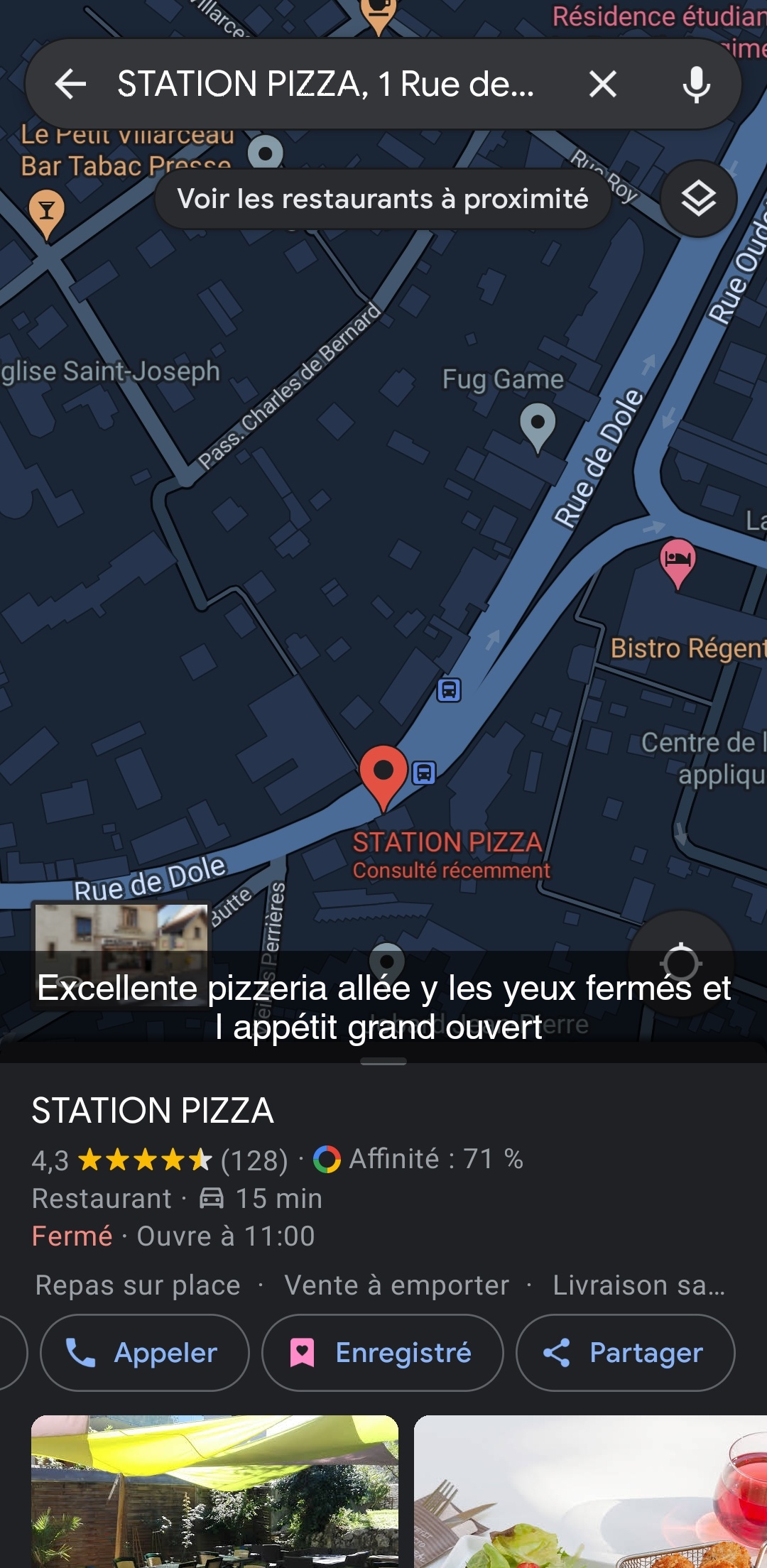Open the terrace photo with yellow canopy
This screenshot has width=767, height=1568.
coord(214,1491)
